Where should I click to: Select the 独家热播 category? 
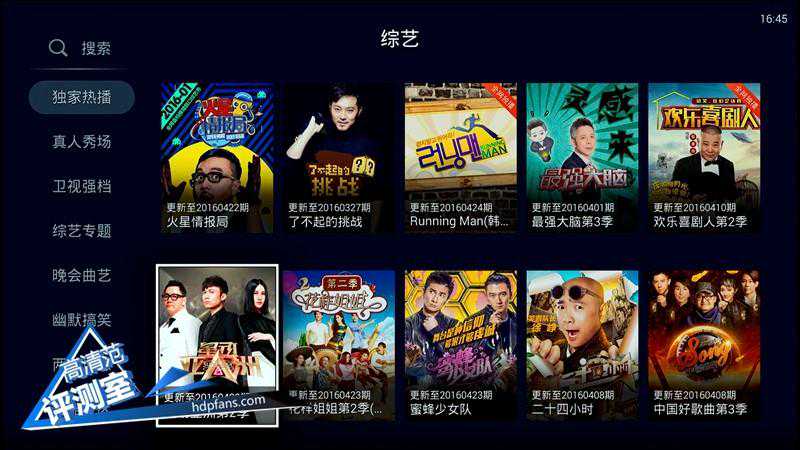pyautogui.click(x=82, y=97)
